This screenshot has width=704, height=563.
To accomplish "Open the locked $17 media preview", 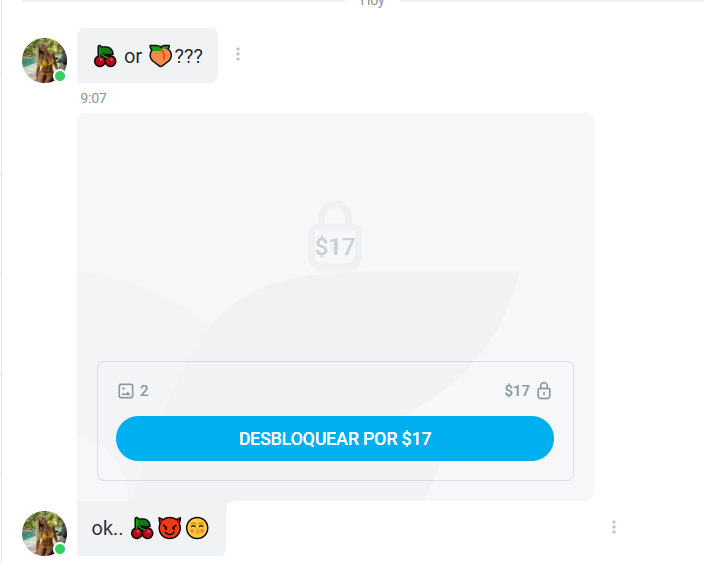I will click(335, 236).
